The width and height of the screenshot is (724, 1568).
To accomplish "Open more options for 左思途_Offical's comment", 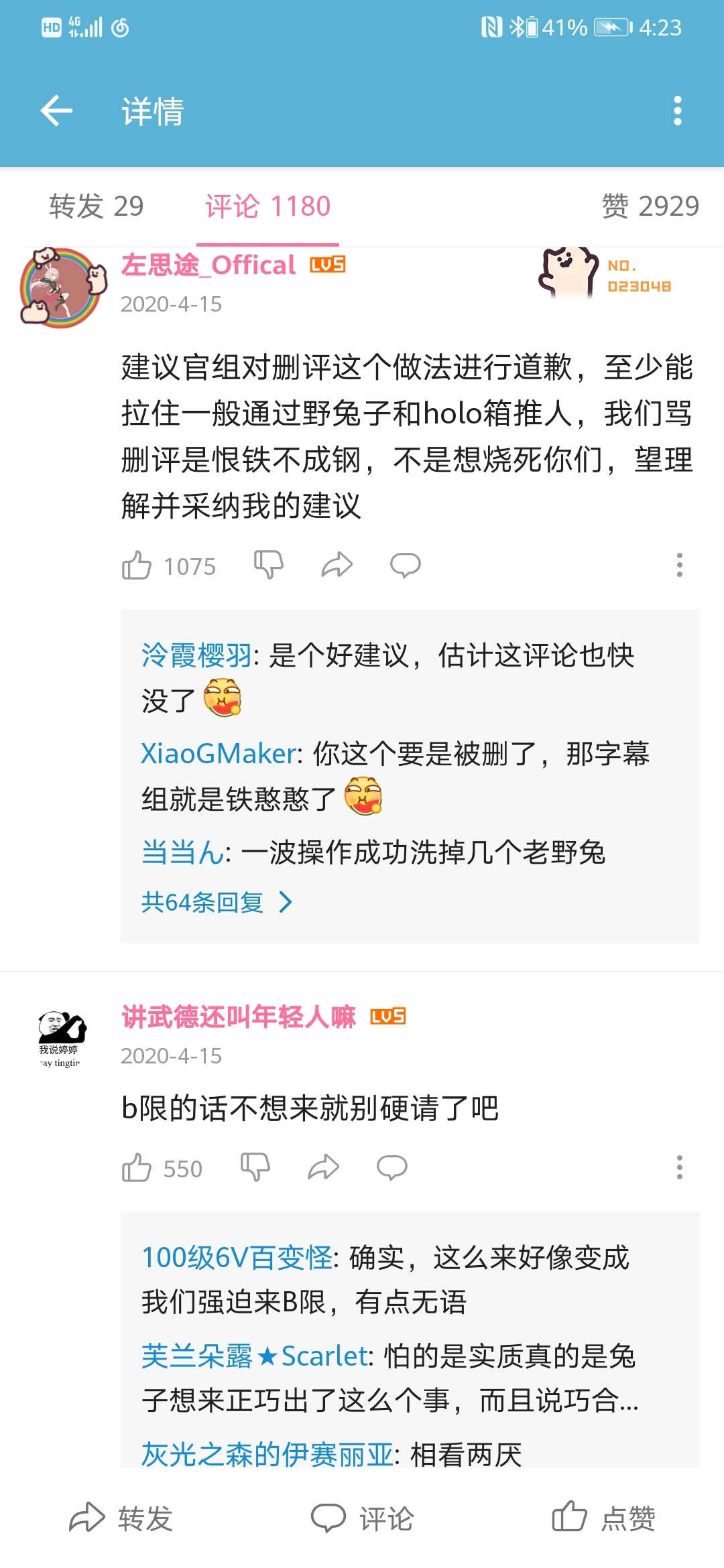I will [x=679, y=566].
